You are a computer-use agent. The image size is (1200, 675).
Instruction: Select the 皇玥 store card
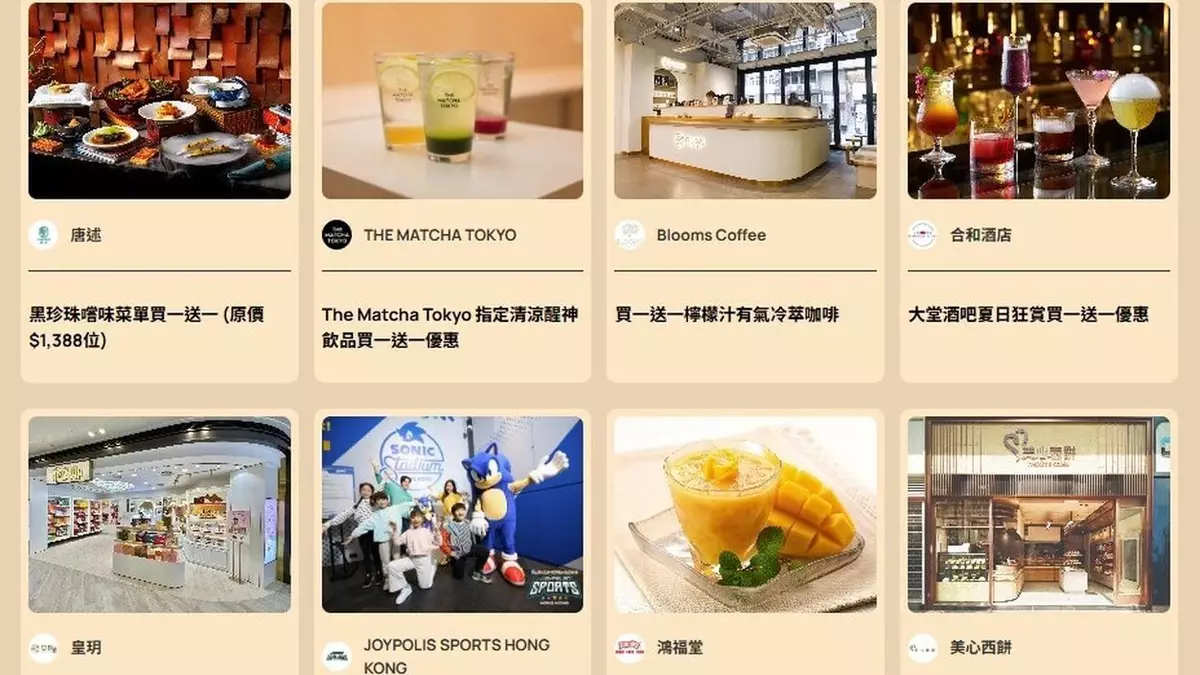point(159,514)
